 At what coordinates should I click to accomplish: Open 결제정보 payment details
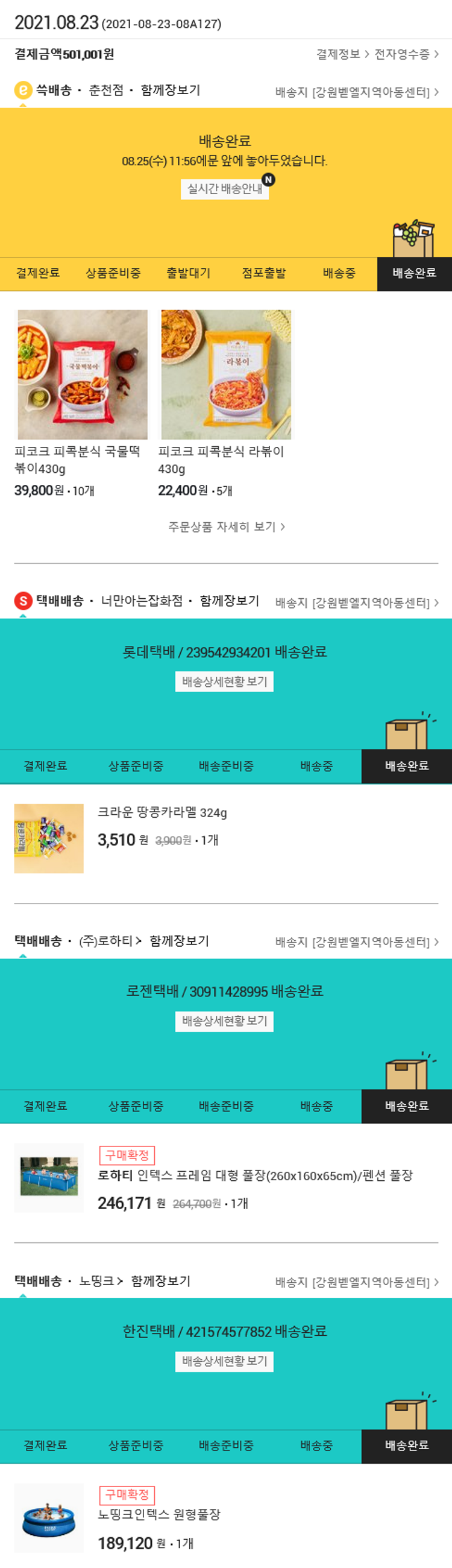(x=342, y=54)
